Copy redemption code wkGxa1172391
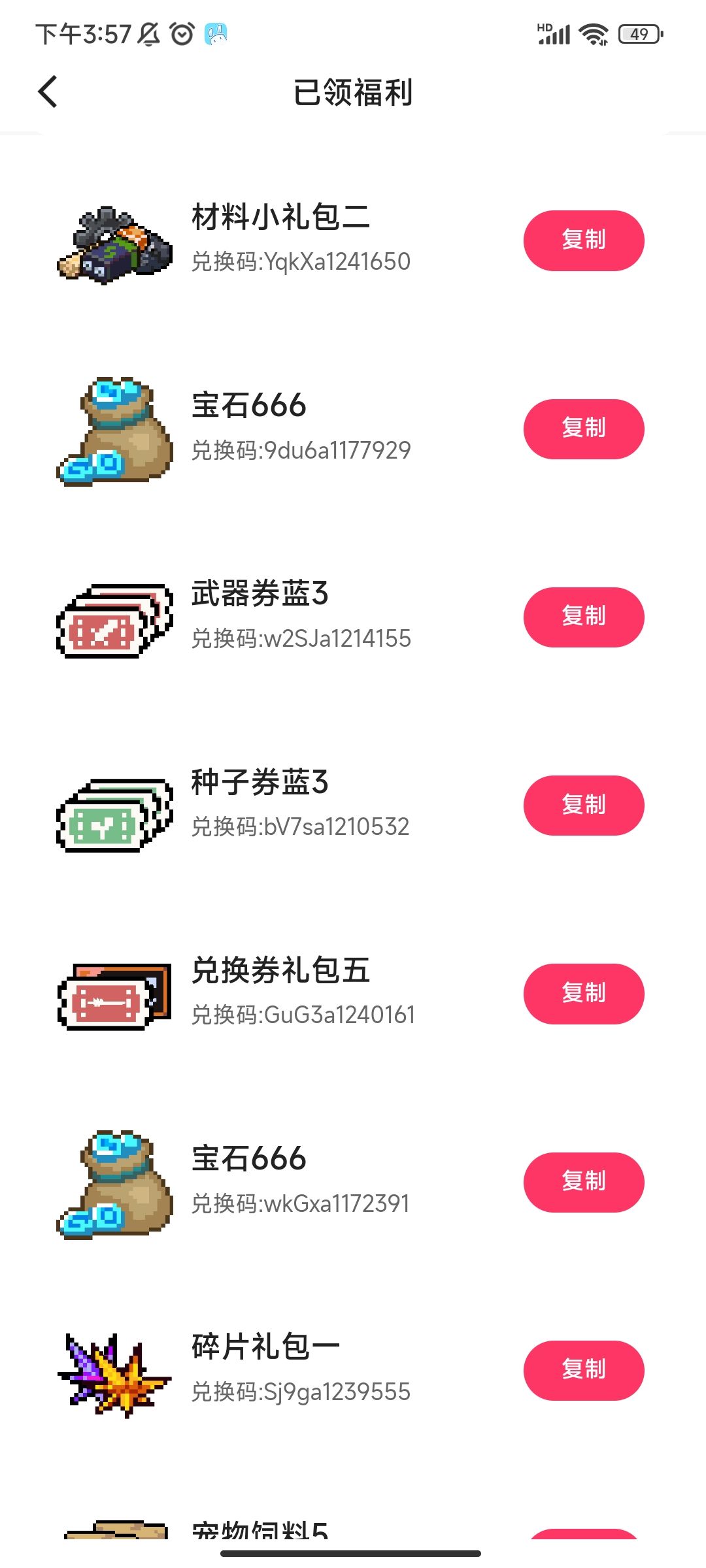Screen dimensions: 706x1568 pos(583,1182)
